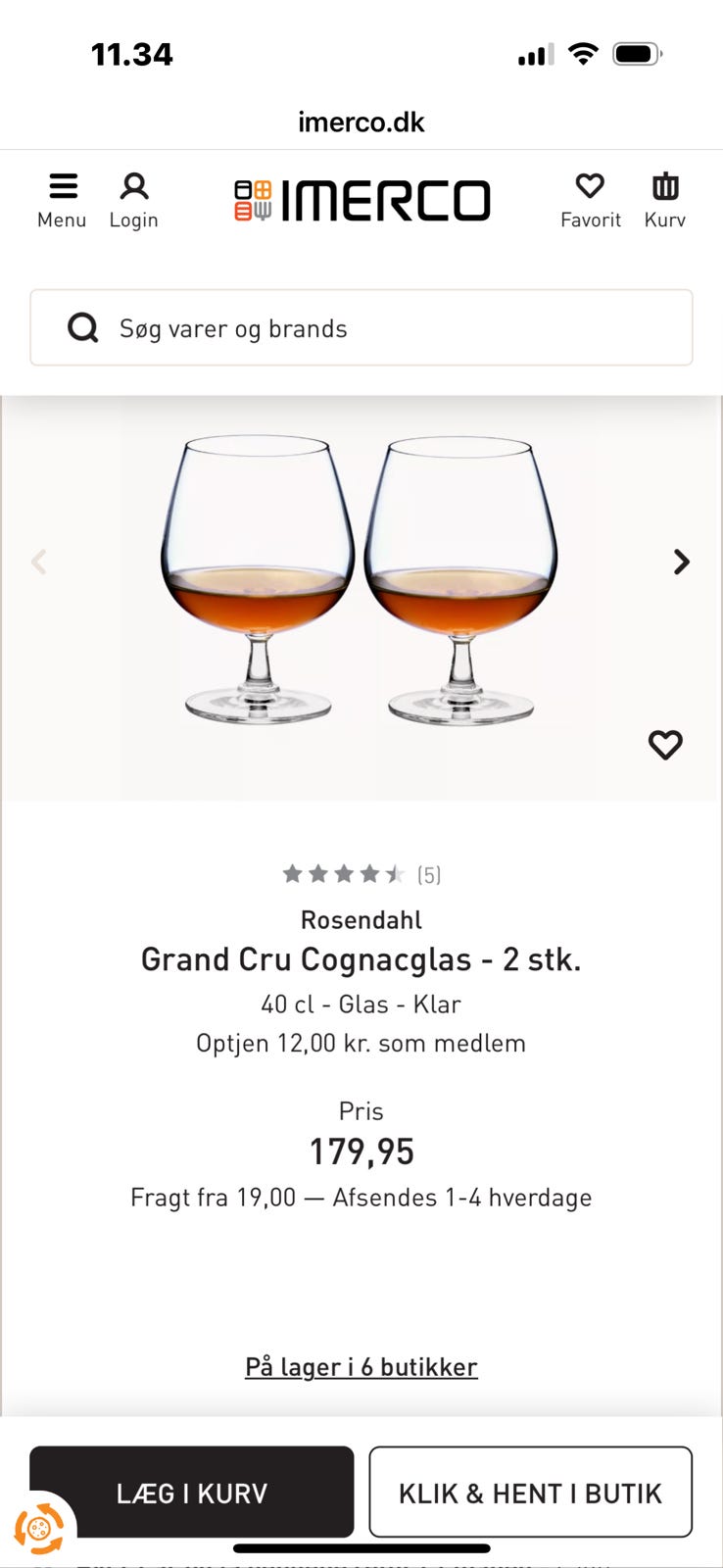Open the cookie settings badge
The width and height of the screenshot is (723, 1568).
[38, 1528]
